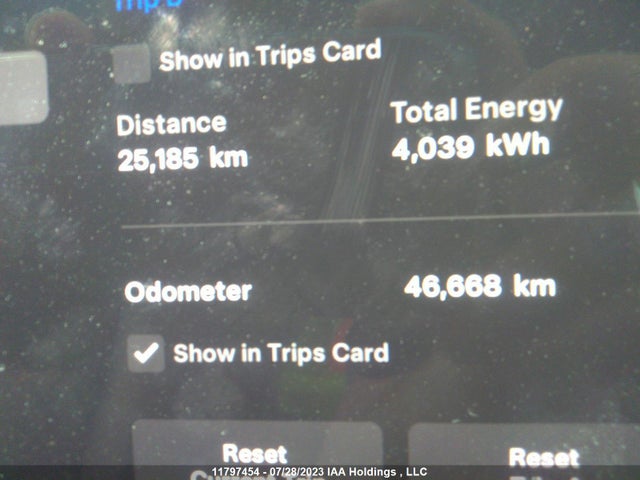The image size is (640, 480).
Task: Enable Show in Trips Card above Distance
Action: click(131, 64)
